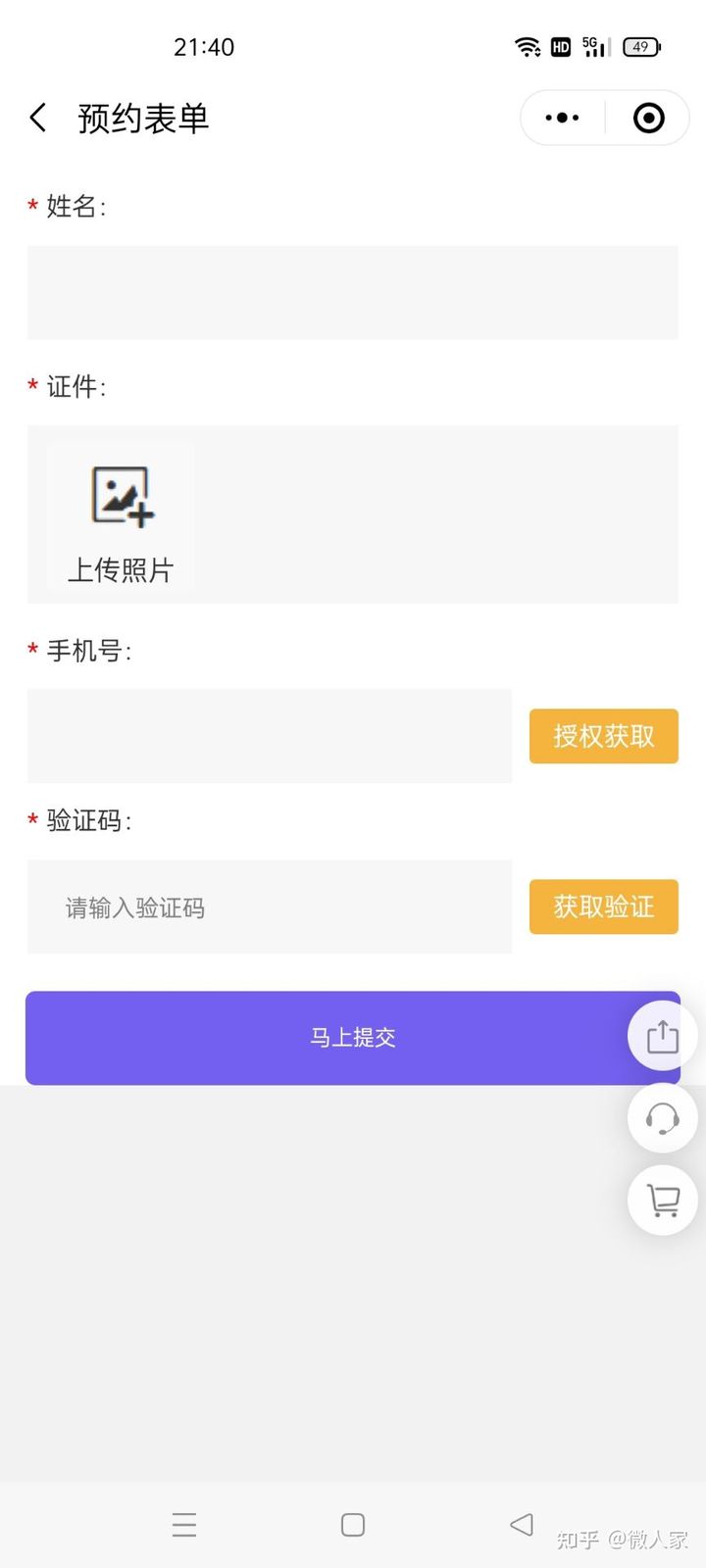The image size is (706, 1568).
Task: Open recent apps from the navigation bar
Action: pos(184,1525)
